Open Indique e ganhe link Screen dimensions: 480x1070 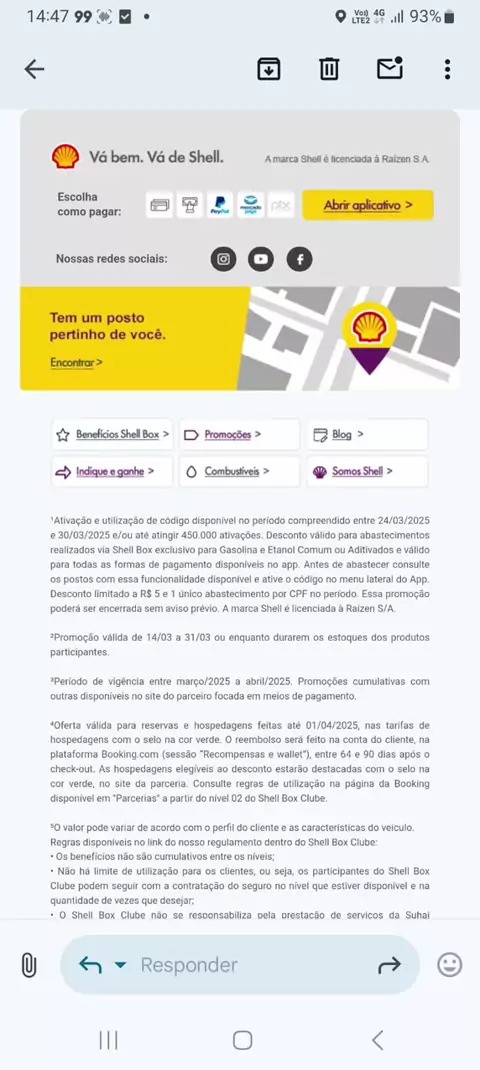pyautogui.click(x=113, y=471)
